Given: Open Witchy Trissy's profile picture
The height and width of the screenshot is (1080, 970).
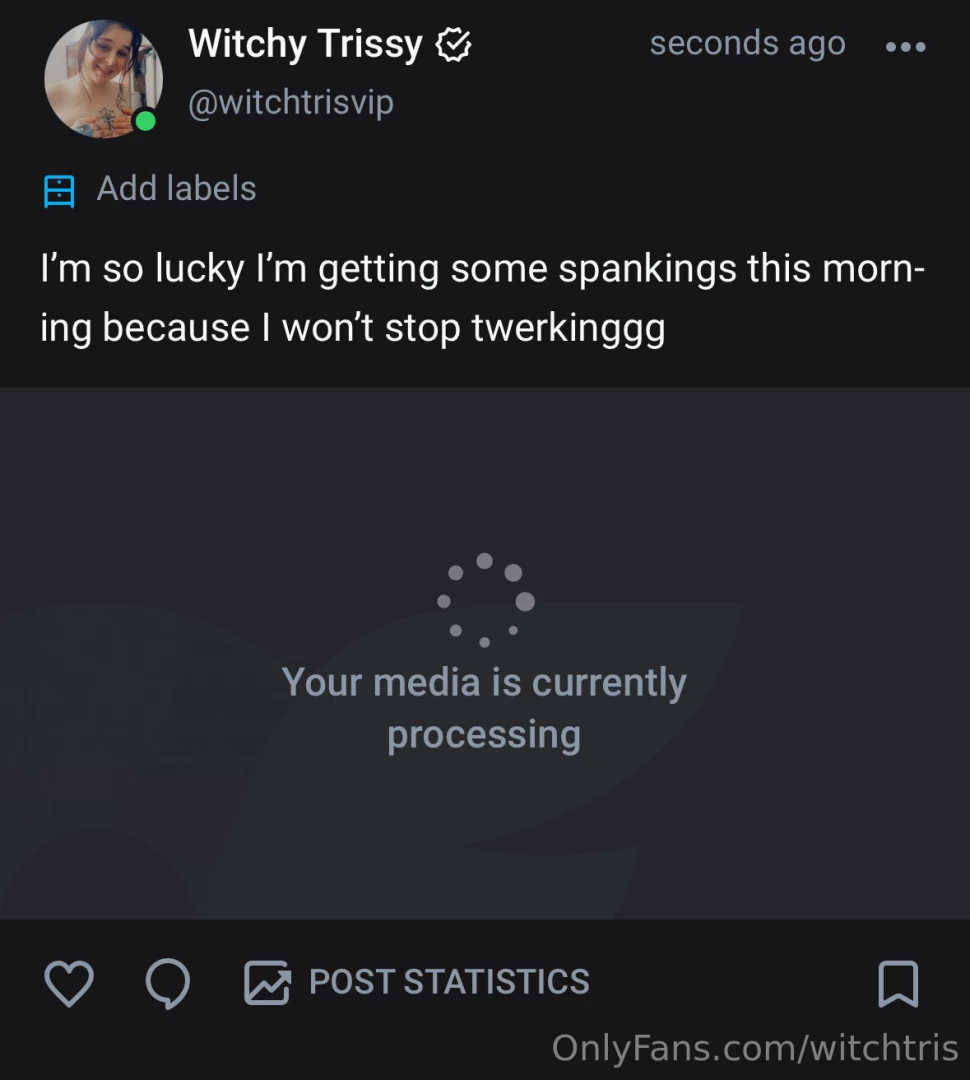Looking at the screenshot, I should click(104, 79).
